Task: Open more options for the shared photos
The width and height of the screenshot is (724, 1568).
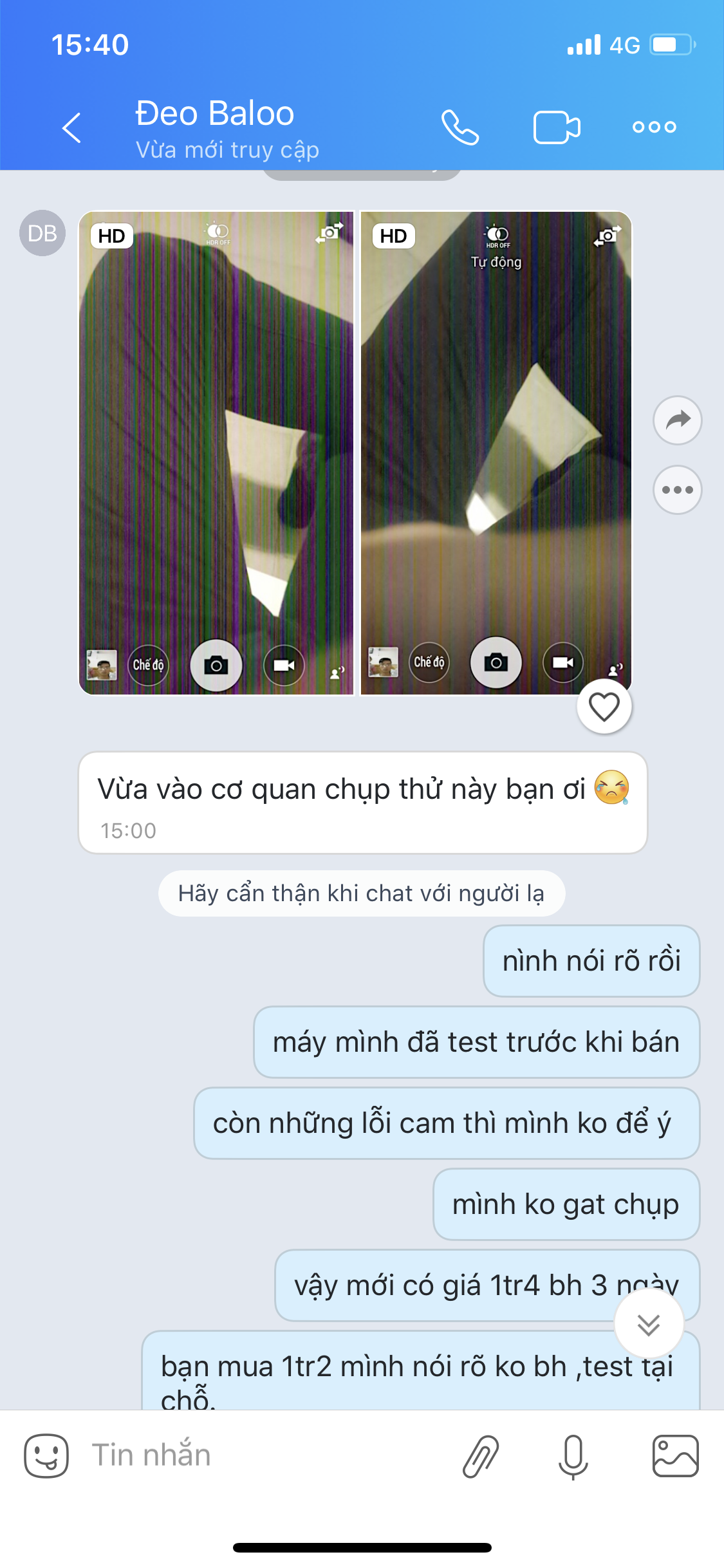Action: (677, 490)
